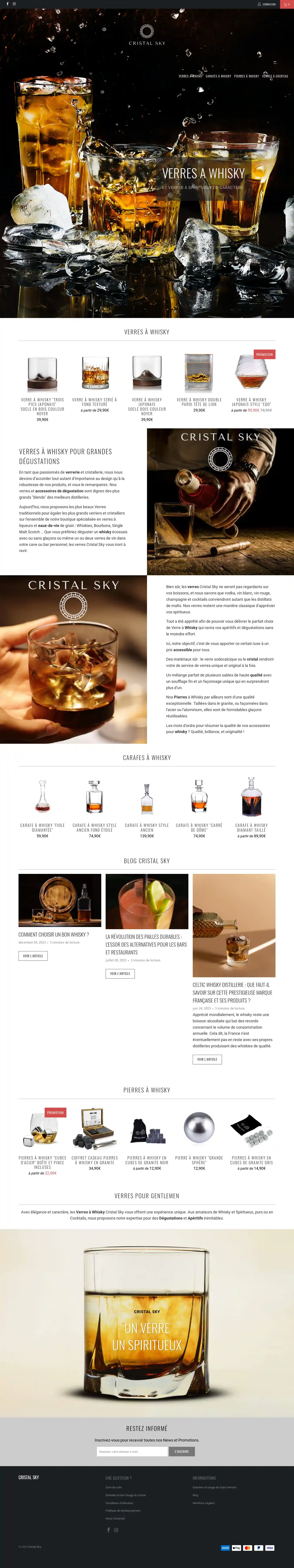This screenshot has height=1568, width=294.
Task: Open Verre à Whisky Strié à Fond Texturé
Action: coord(94,402)
